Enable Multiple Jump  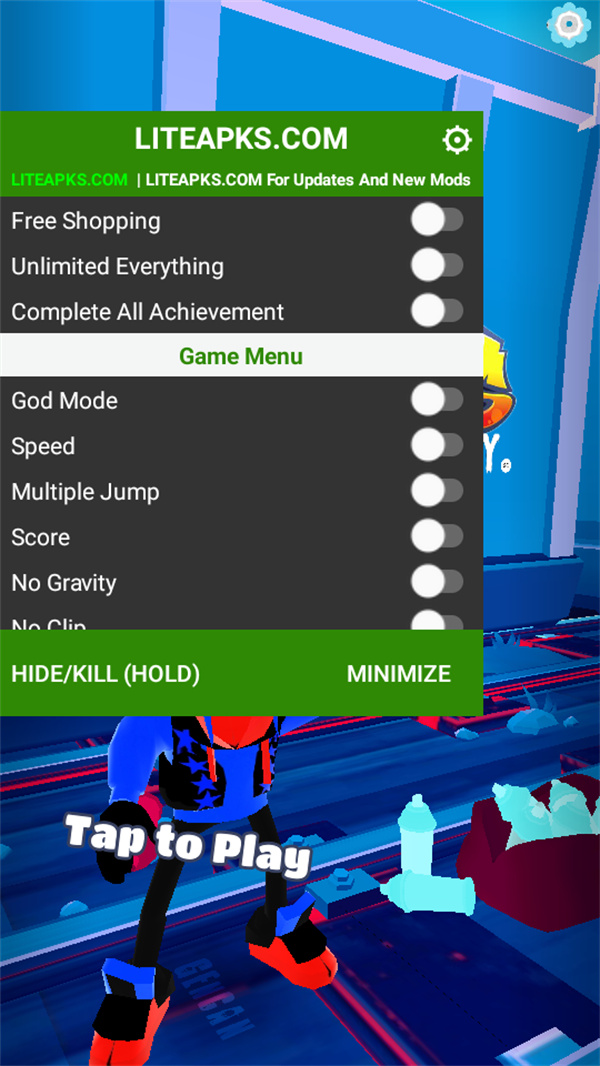click(437, 492)
